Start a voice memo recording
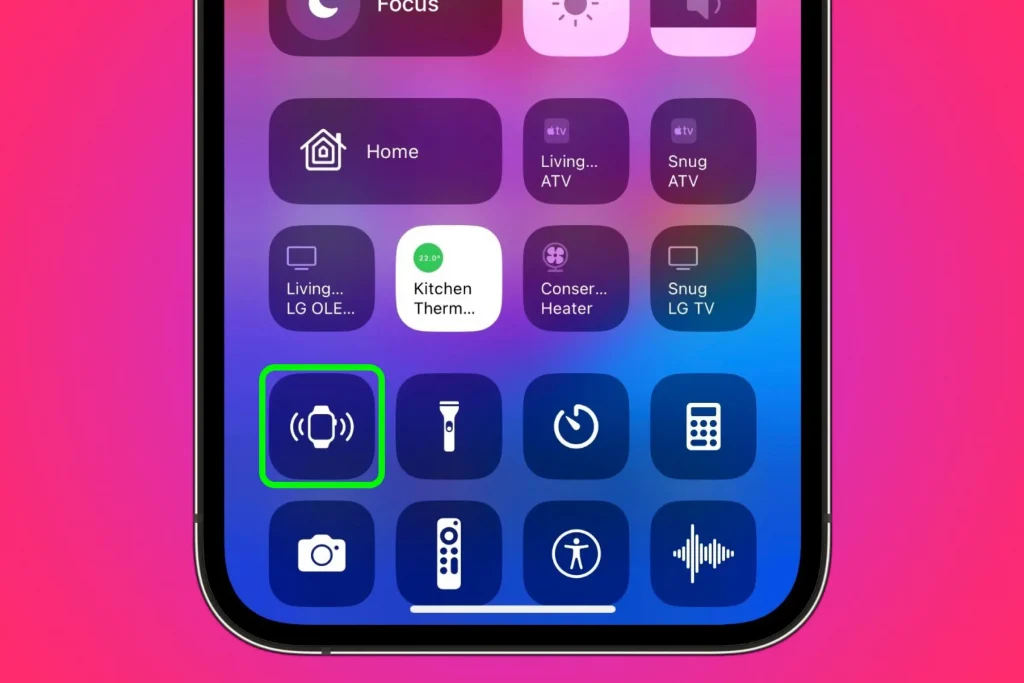Image resolution: width=1024 pixels, height=683 pixels. tap(703, 553)
